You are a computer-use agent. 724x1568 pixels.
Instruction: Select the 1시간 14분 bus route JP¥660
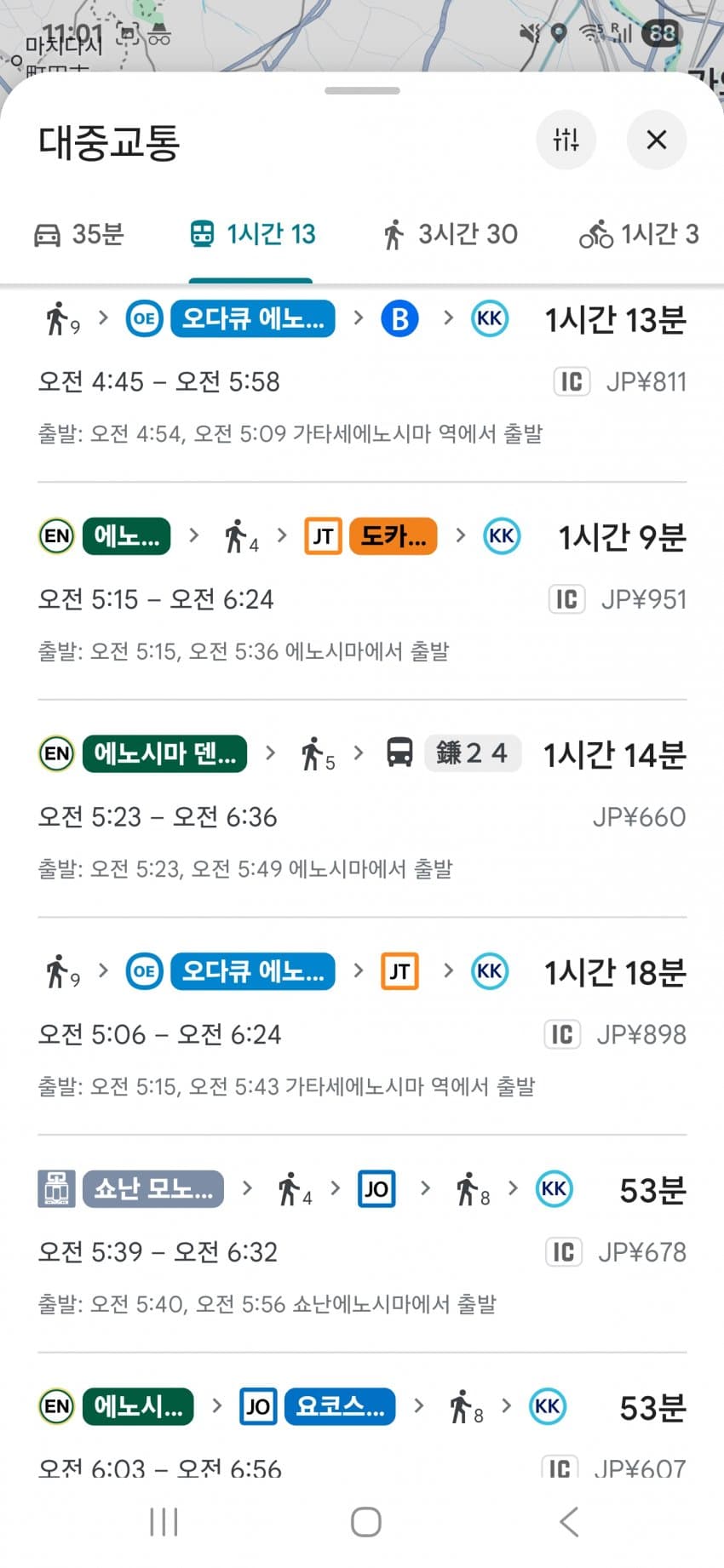click(362, 809)
